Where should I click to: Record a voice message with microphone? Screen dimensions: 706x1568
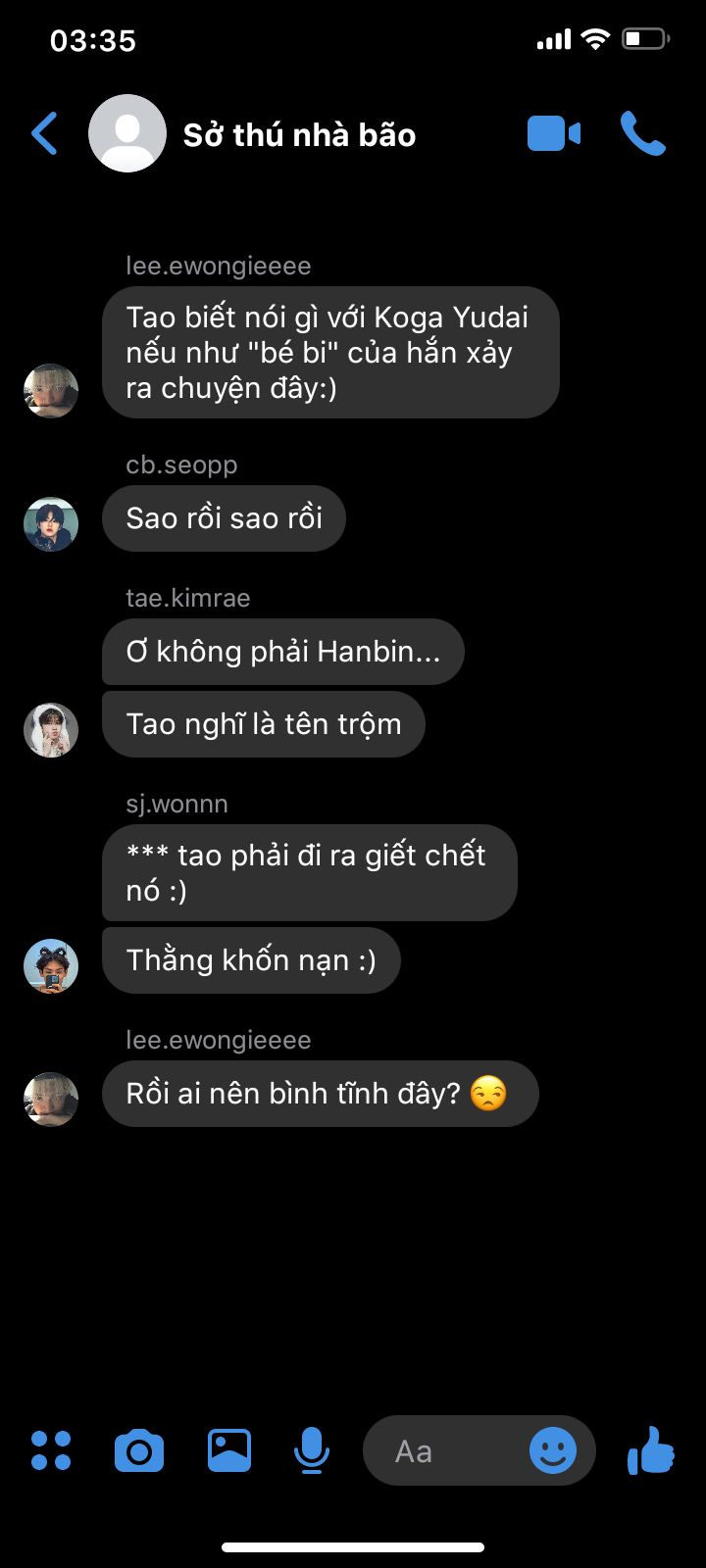pyautogui.click(x=312, y=1450)
